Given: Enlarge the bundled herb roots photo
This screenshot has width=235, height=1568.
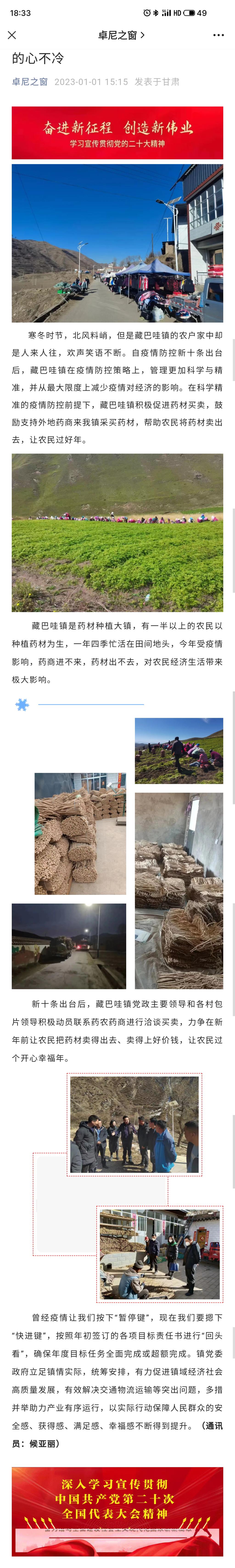Looking at the screenshot, I should pos(80,833).
